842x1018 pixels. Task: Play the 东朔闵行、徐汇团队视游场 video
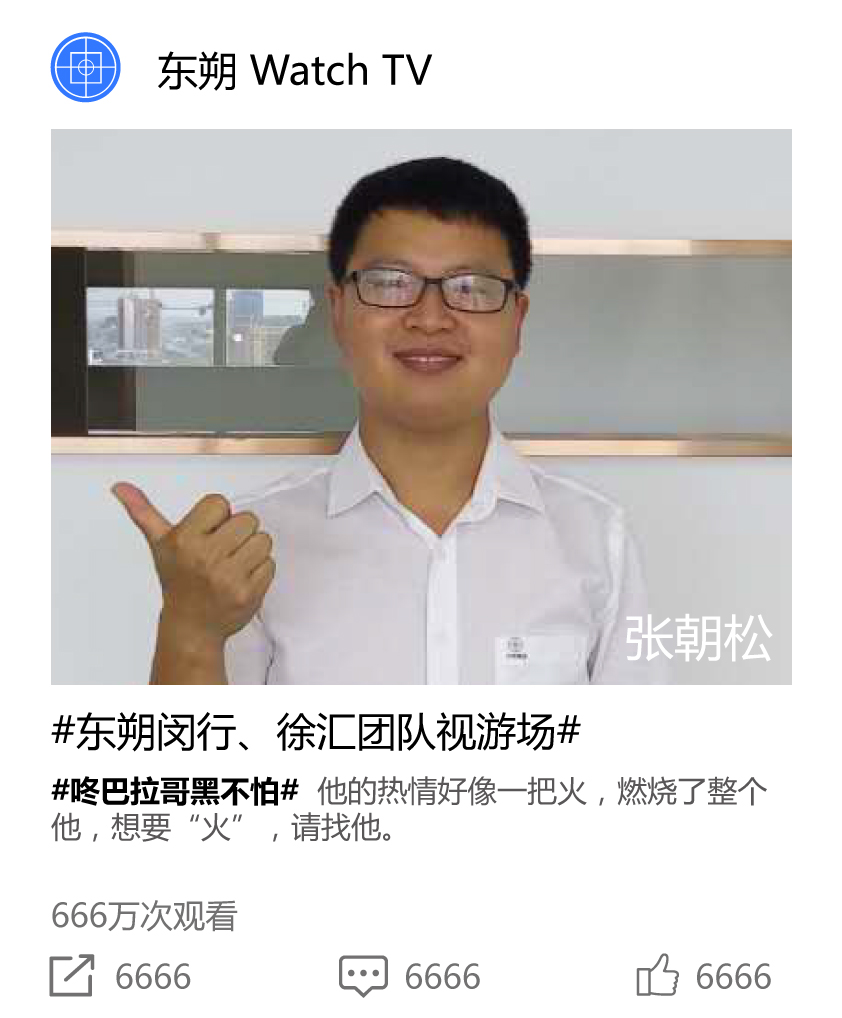[421, 406]
